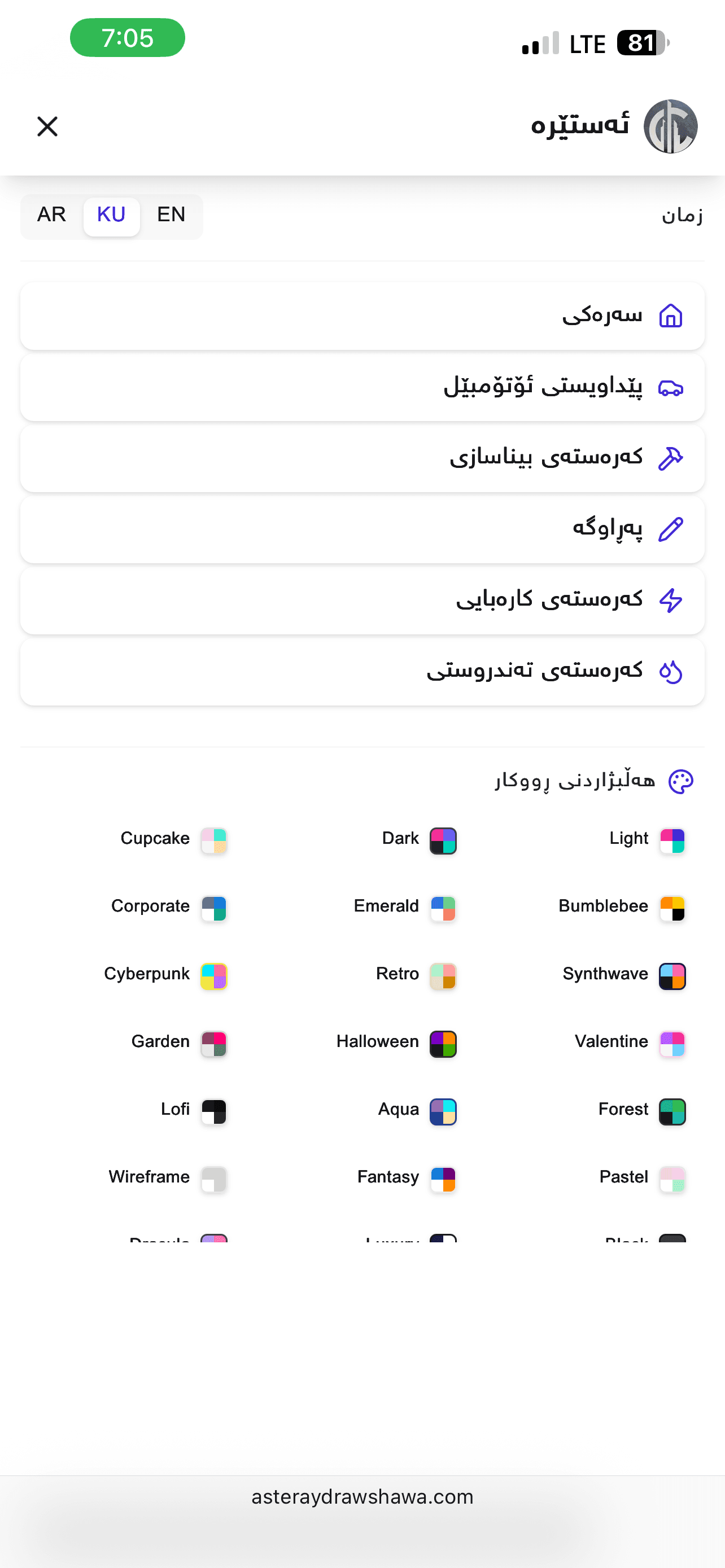Select the Bumblebee theme
This screenshot has height=1568, width=725.
621,908
